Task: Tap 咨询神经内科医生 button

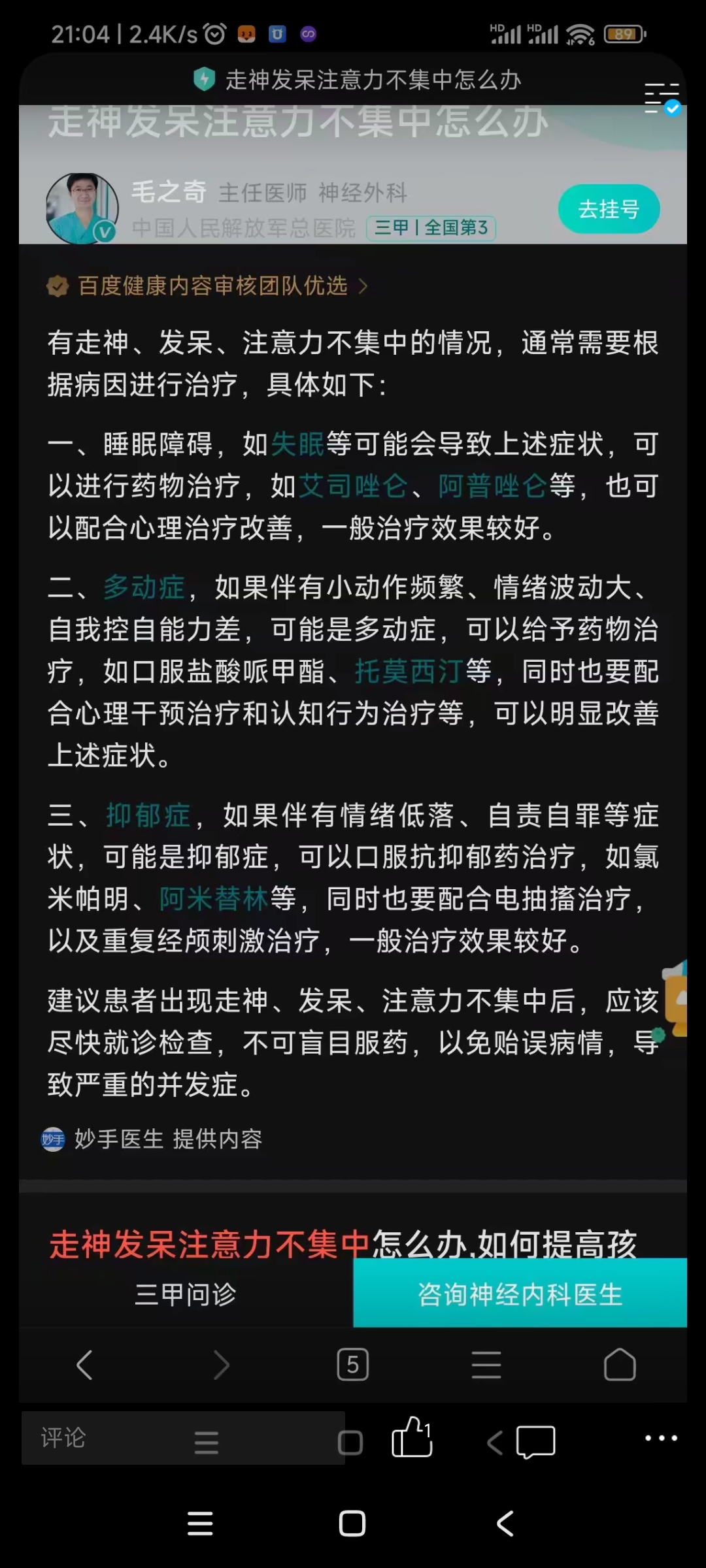Action: 520,1294
